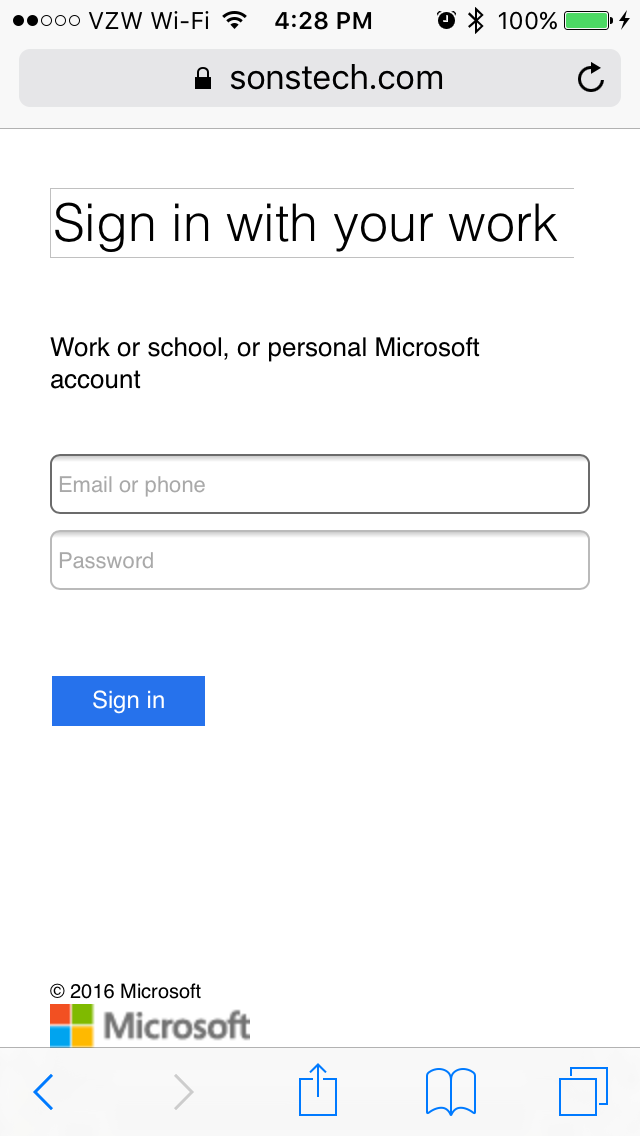The width and height of the screenshot is (640, 1136).
Task: Go back with Safari's back arrow
Action: point(43,1091)
